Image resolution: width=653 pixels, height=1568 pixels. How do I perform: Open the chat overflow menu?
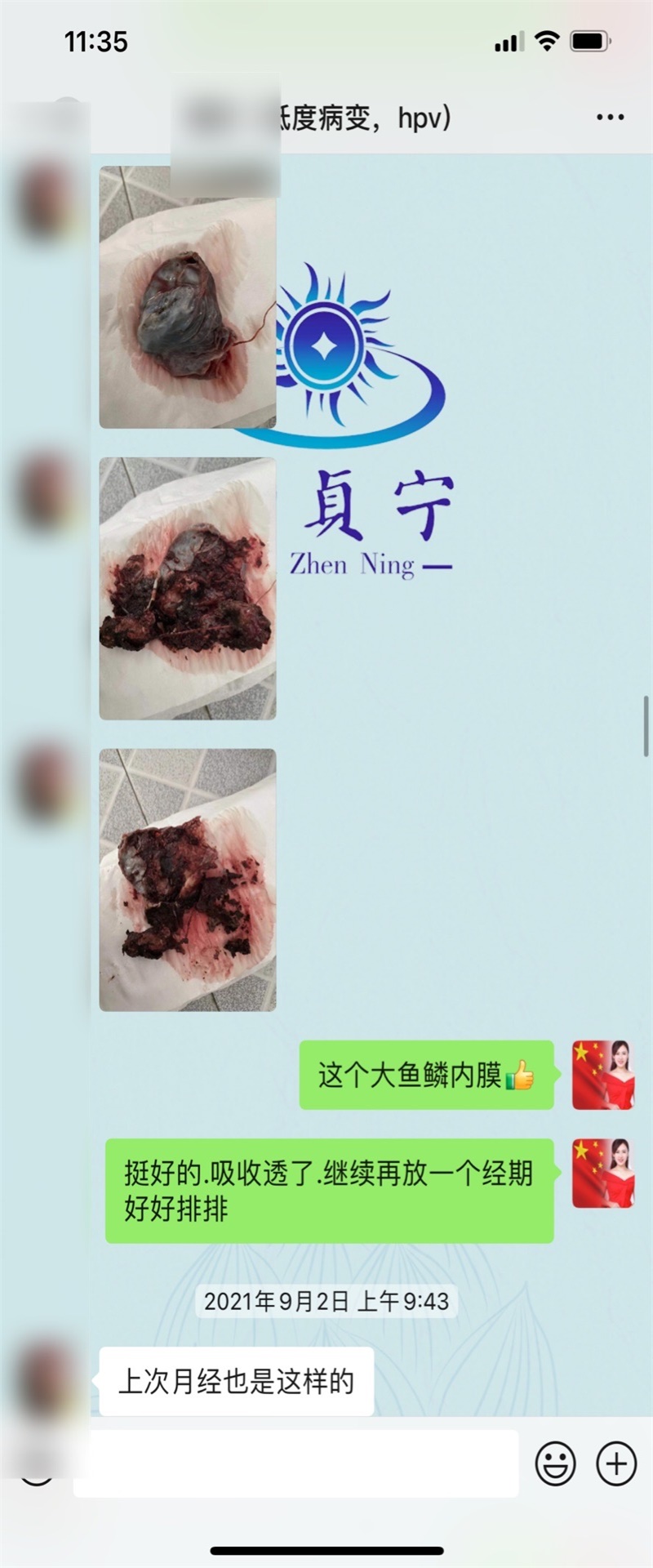tap(610, 118)
